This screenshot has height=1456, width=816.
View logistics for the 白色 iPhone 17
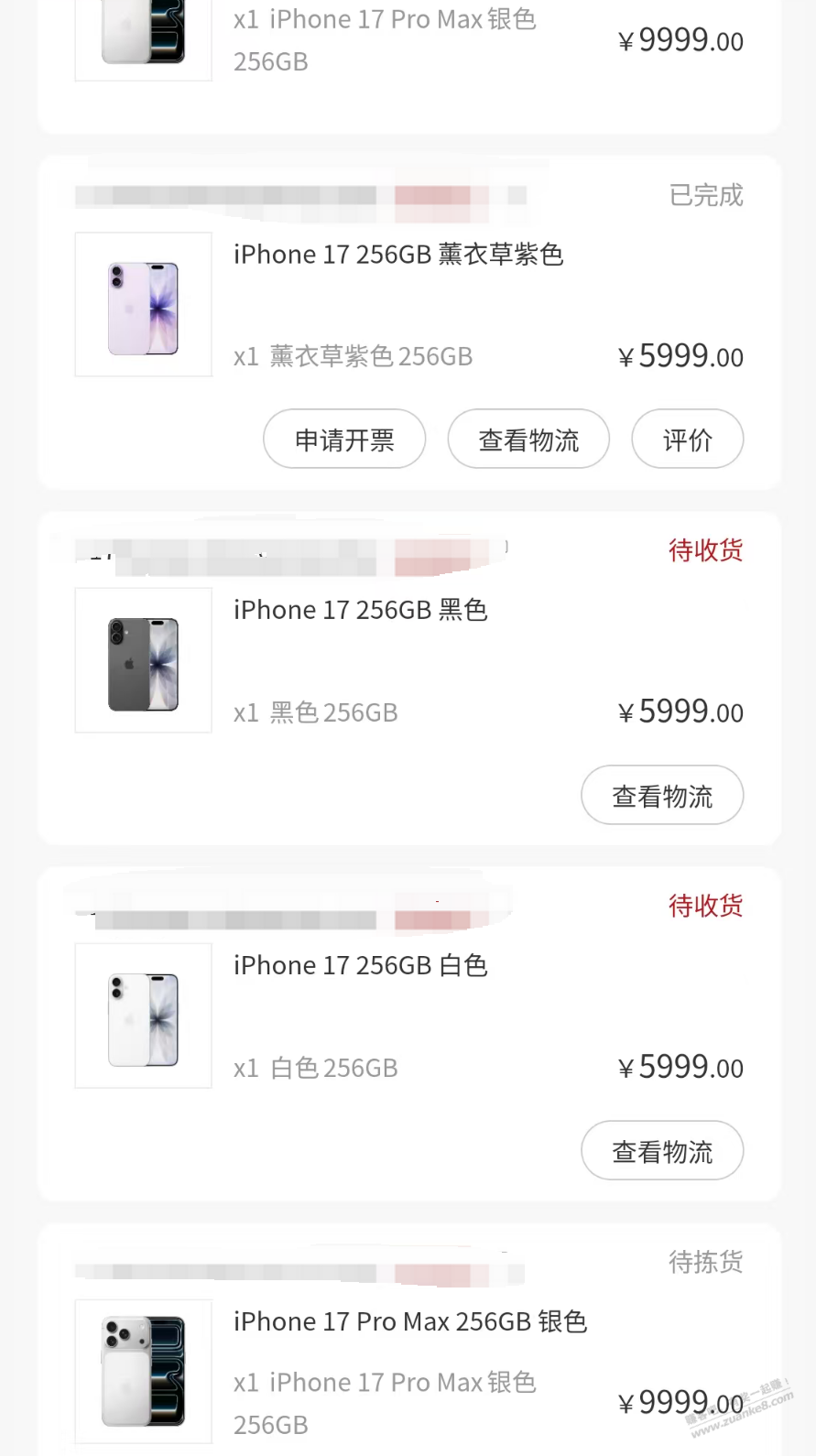[x=661, y=1151]
